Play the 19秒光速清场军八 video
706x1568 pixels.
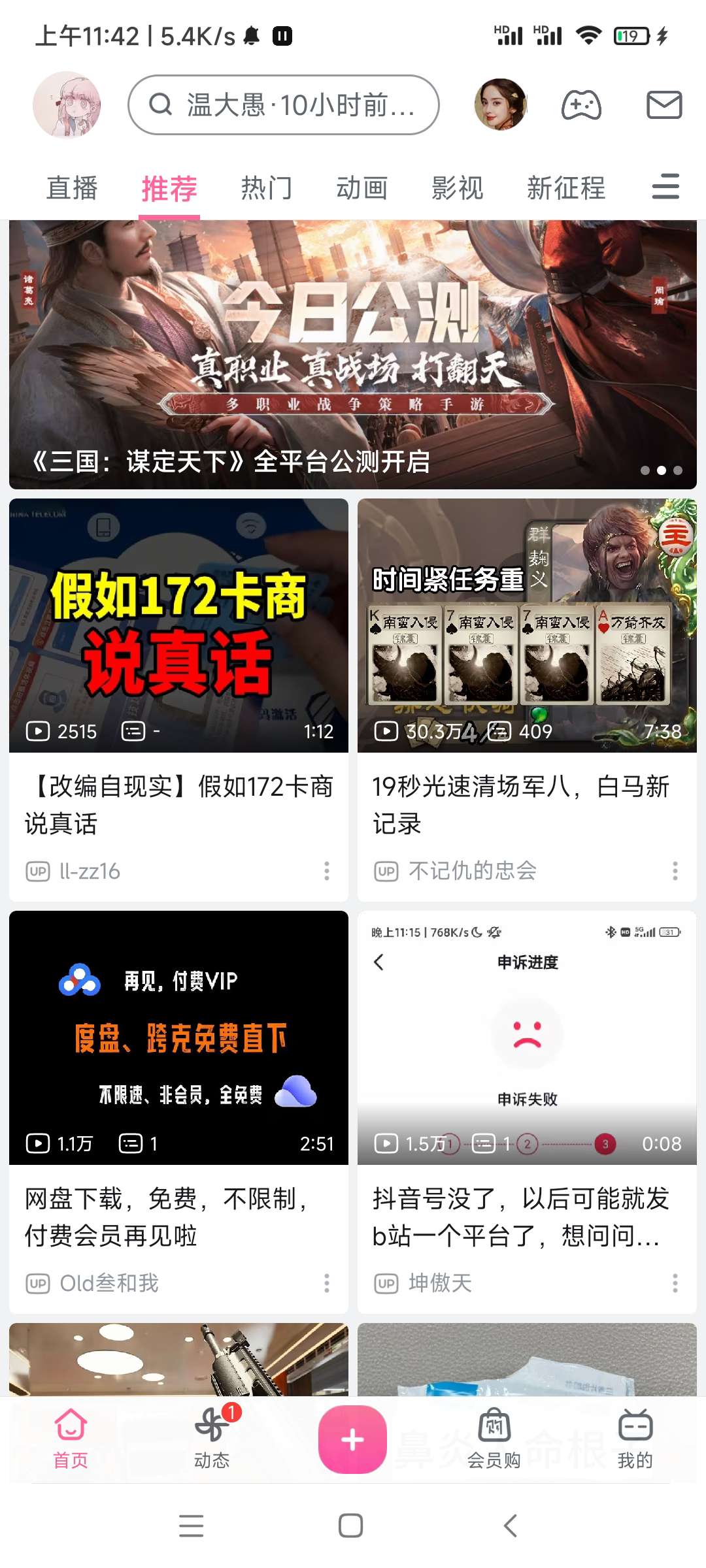pos(527,625)
